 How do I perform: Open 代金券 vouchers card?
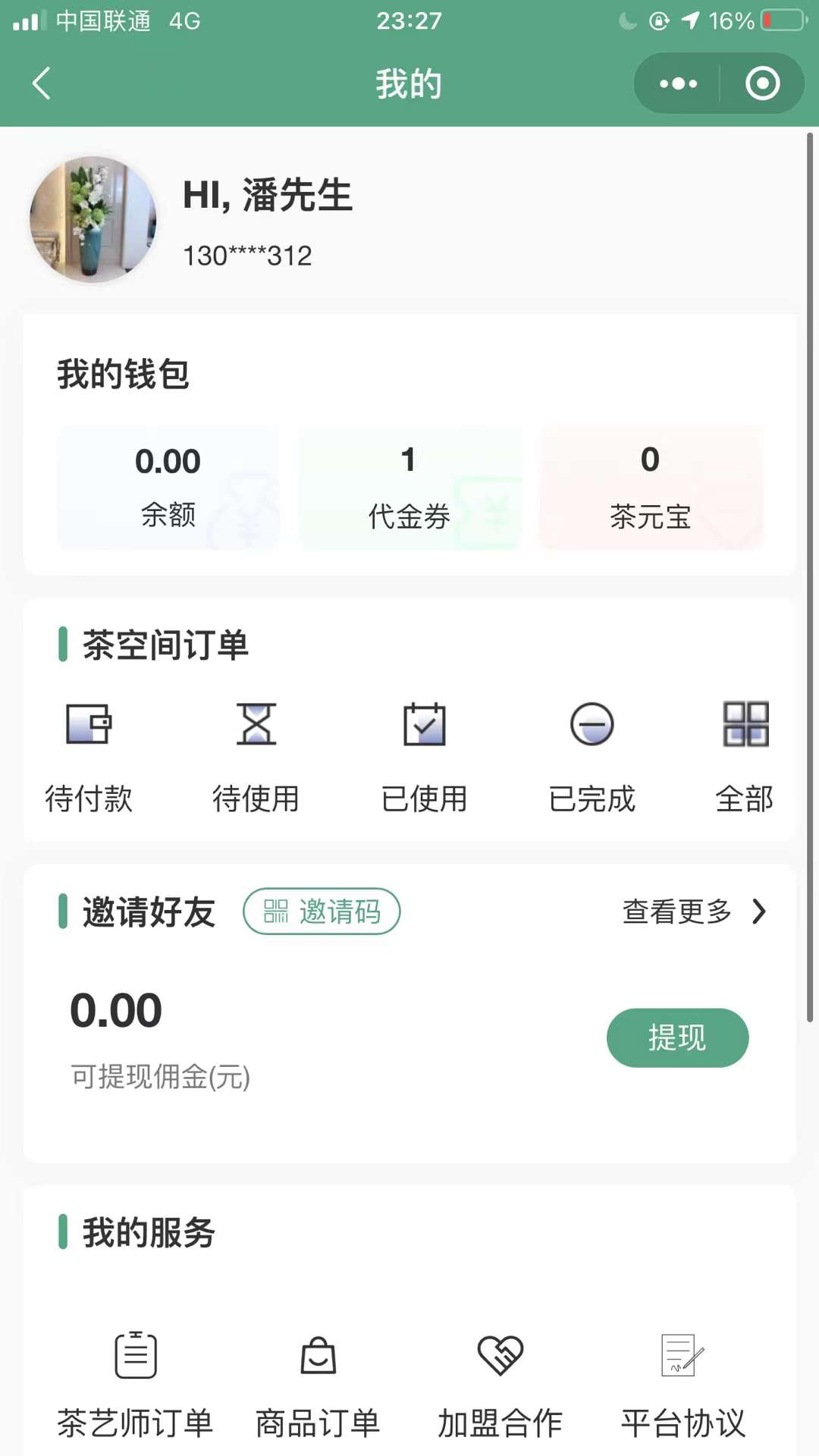tap(409, 487)
